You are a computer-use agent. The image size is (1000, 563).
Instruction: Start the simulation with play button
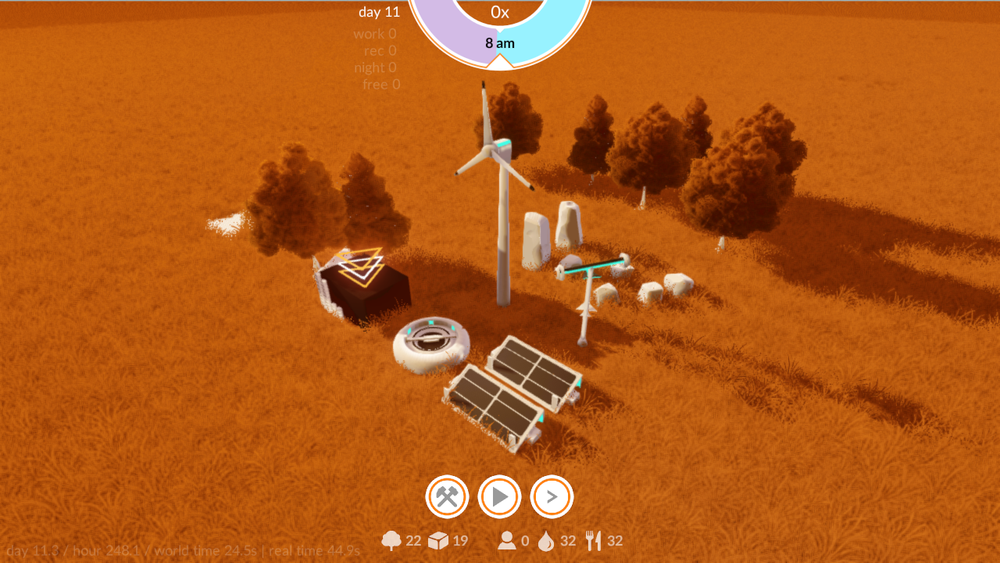[x=499, y=496]
